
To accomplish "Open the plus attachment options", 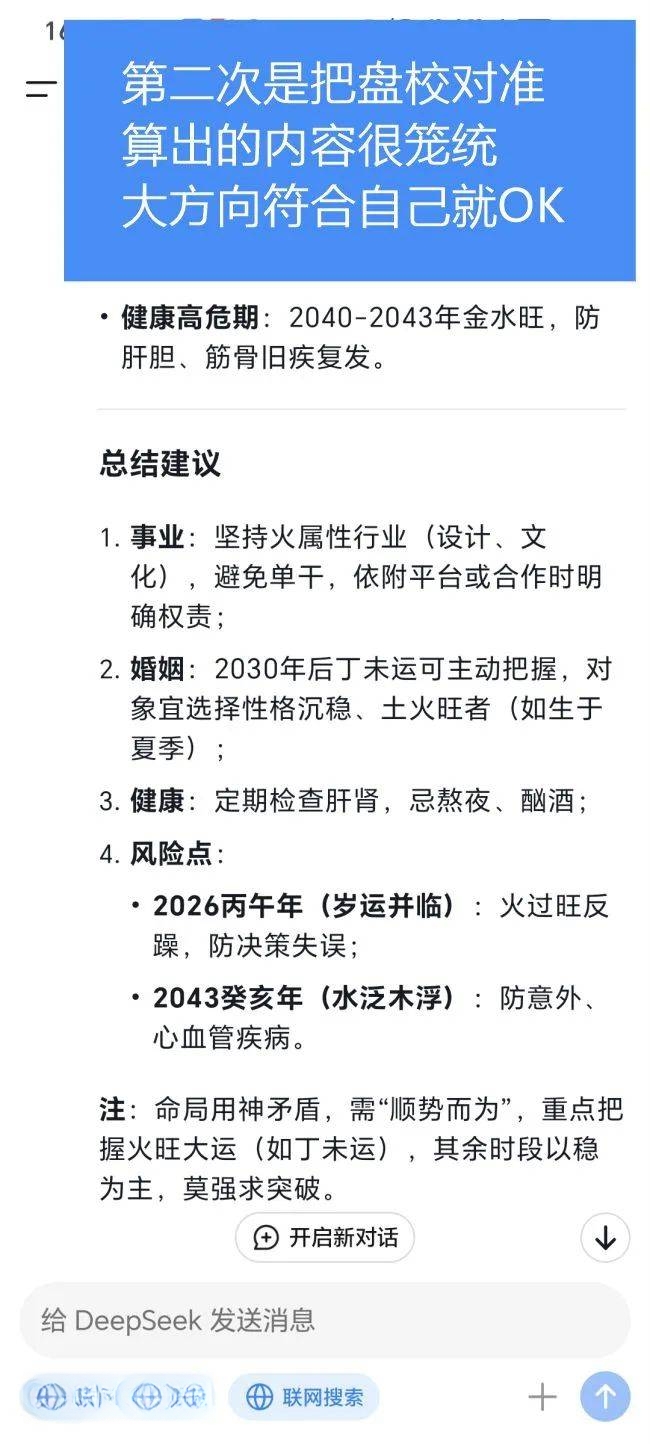I will coord(542,1397).
